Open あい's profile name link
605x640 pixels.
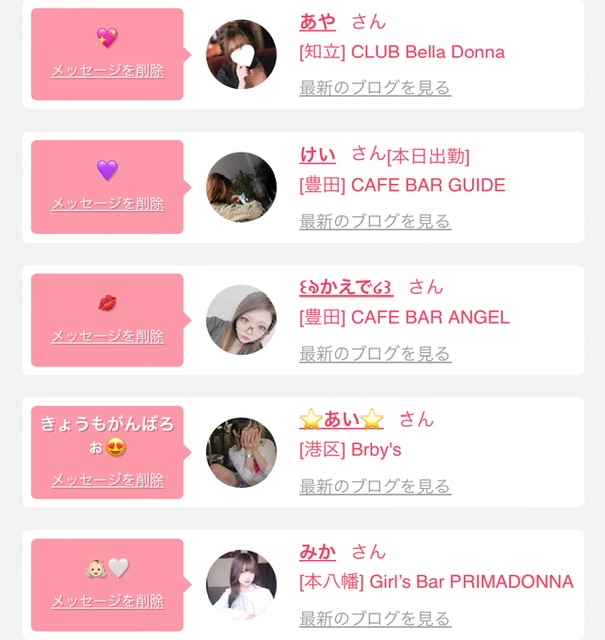[x=341, y=419]
